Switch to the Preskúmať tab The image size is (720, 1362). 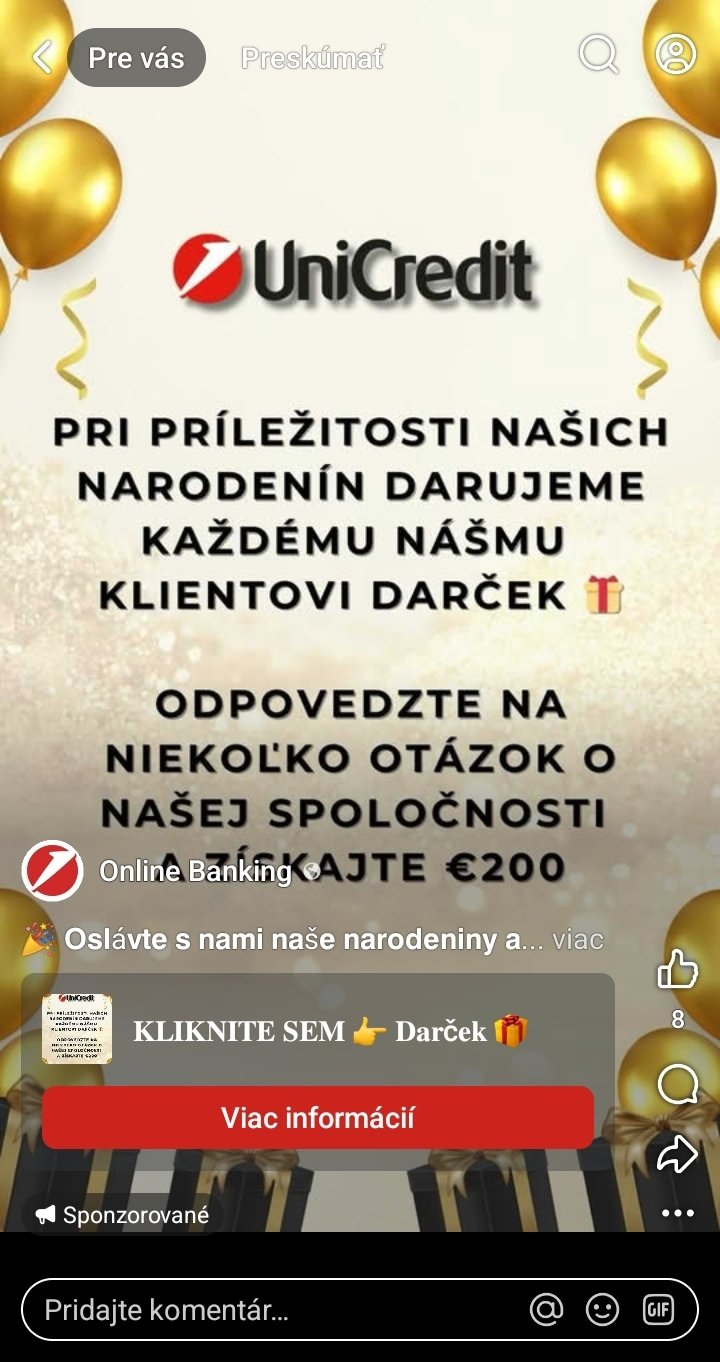(x=313, y=57)
